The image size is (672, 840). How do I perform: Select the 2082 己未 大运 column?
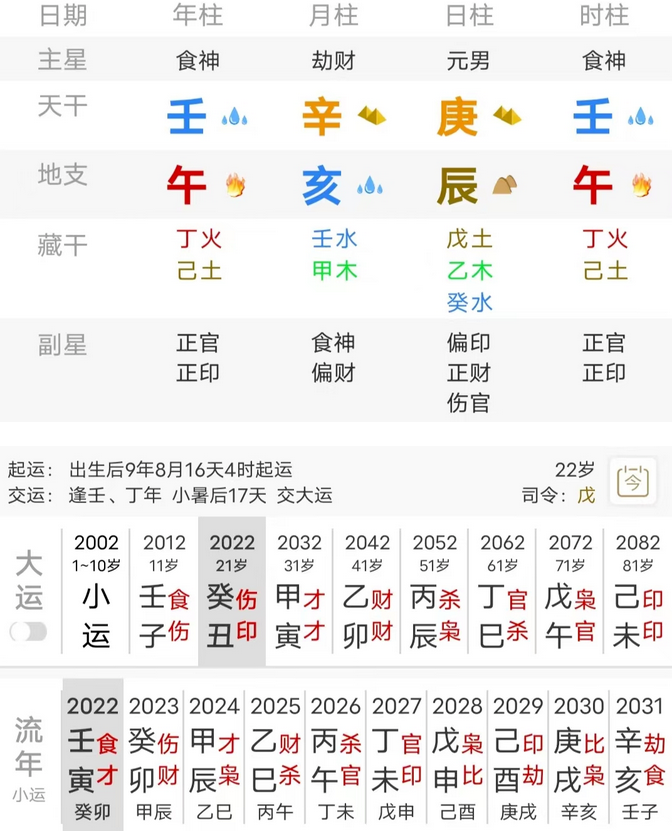(638, 592)
